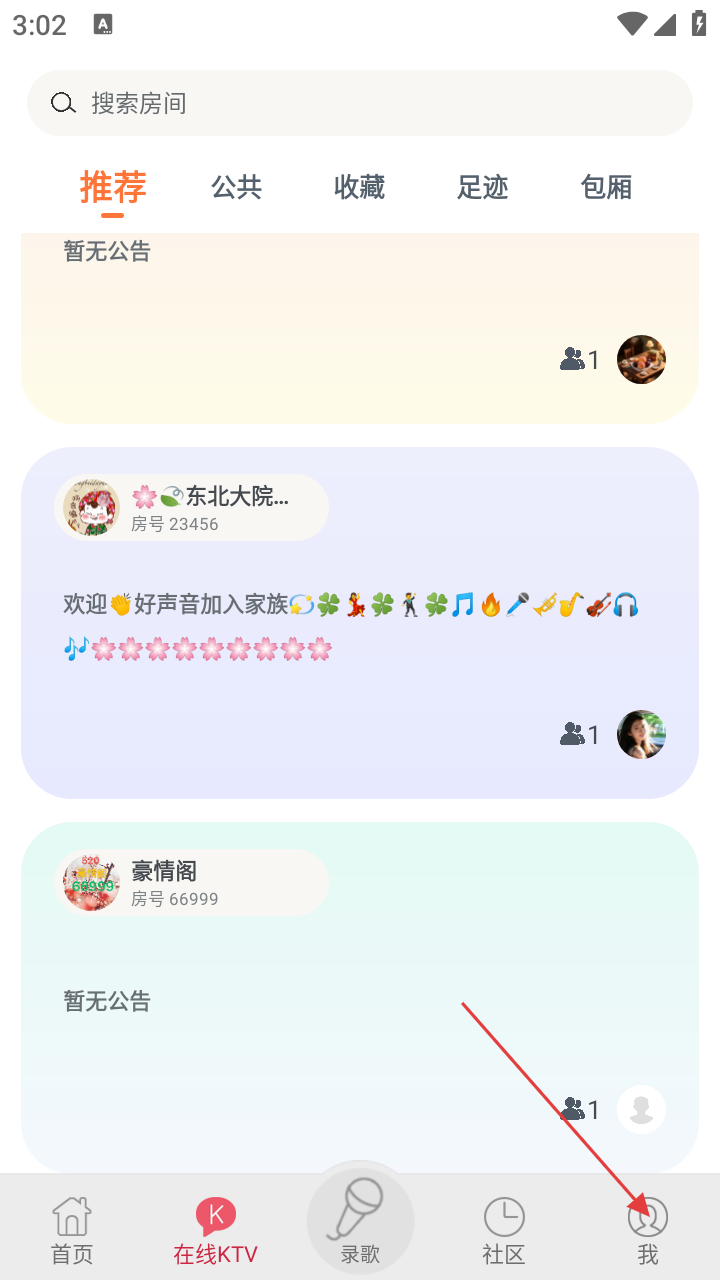Viewport: 720px width, 1280px height.
Task: Open the 豪情阁 room card
Action: click(360, 995)
